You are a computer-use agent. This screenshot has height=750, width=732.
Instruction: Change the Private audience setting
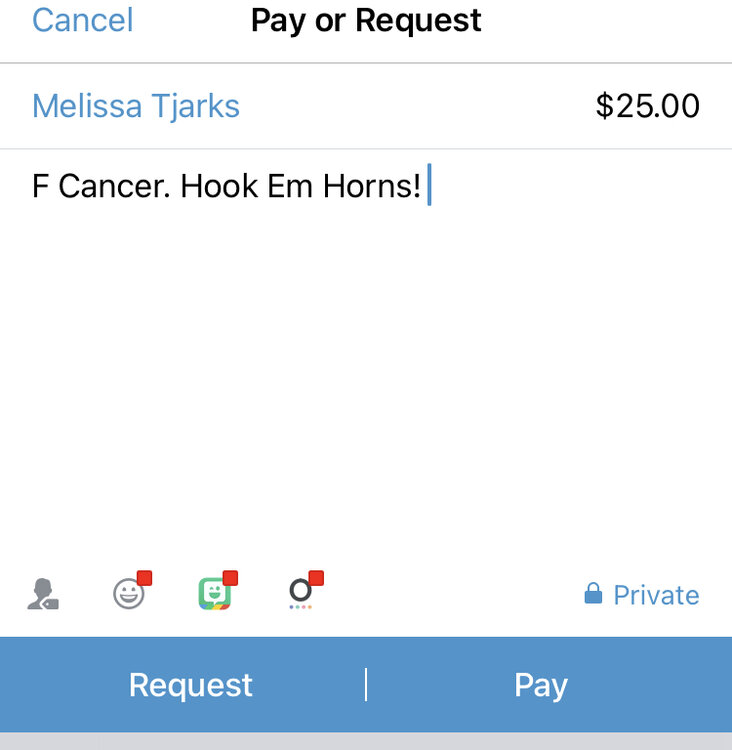click(x=641, y=595)
